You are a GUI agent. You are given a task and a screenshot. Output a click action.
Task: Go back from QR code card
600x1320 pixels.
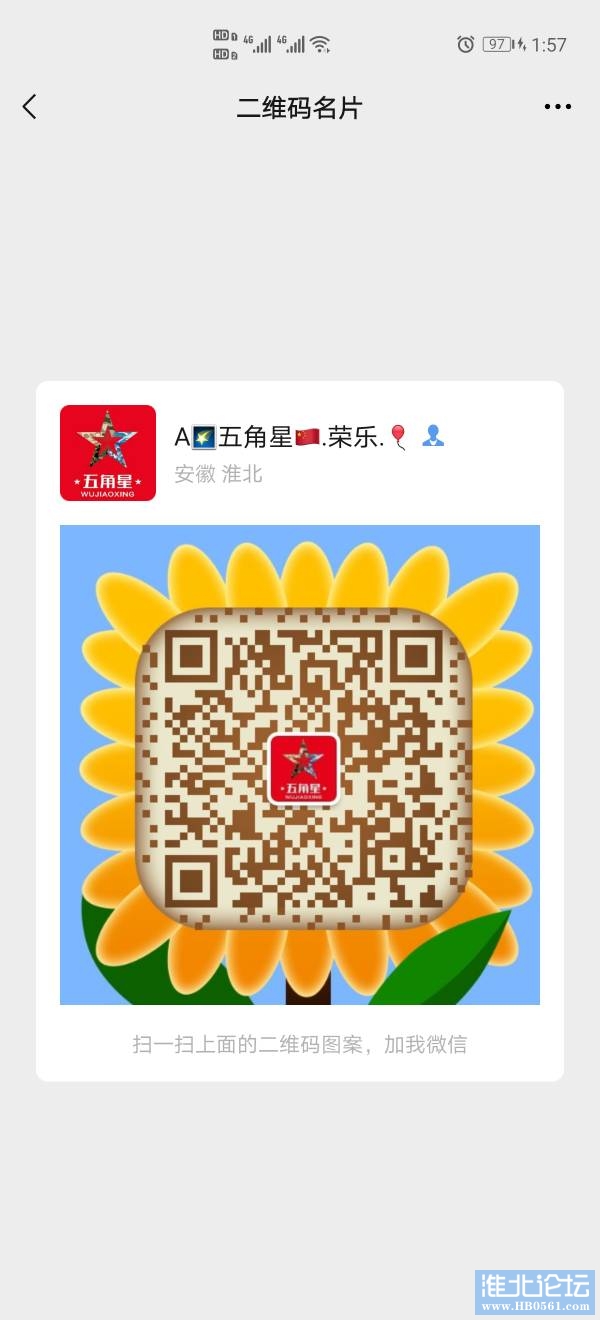[x=30, y=107]
